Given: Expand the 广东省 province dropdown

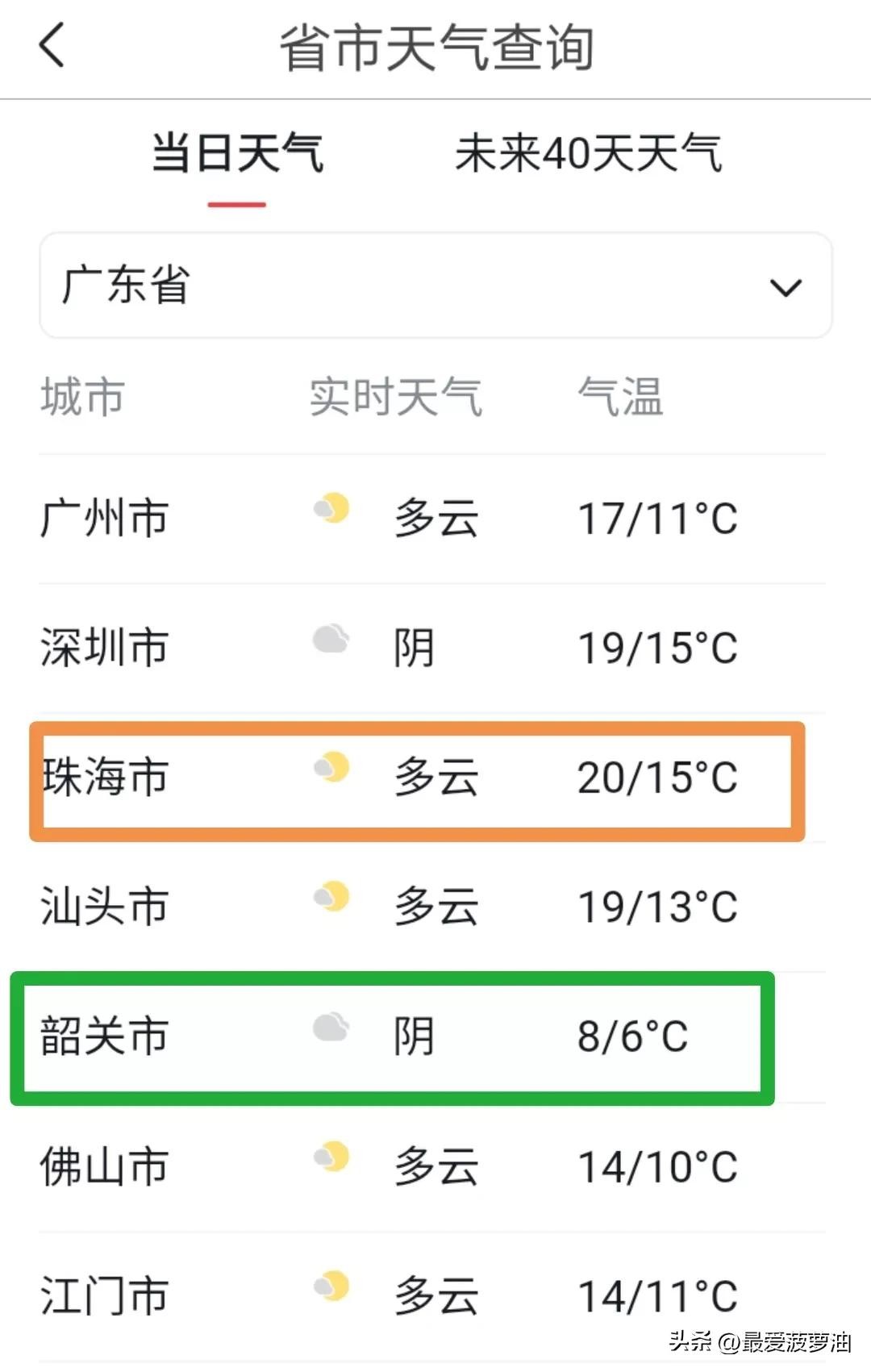Looking at the screenshot, I should click(435, 286).
